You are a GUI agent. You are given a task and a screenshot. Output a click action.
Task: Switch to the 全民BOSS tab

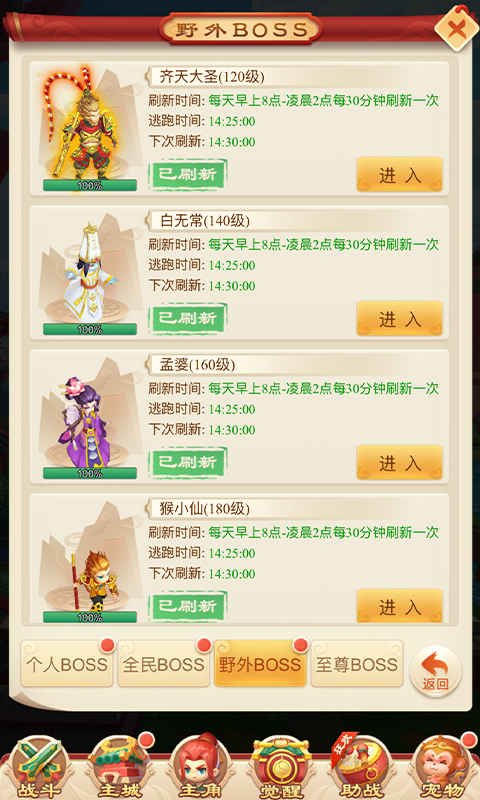click(x=164, y=664)
